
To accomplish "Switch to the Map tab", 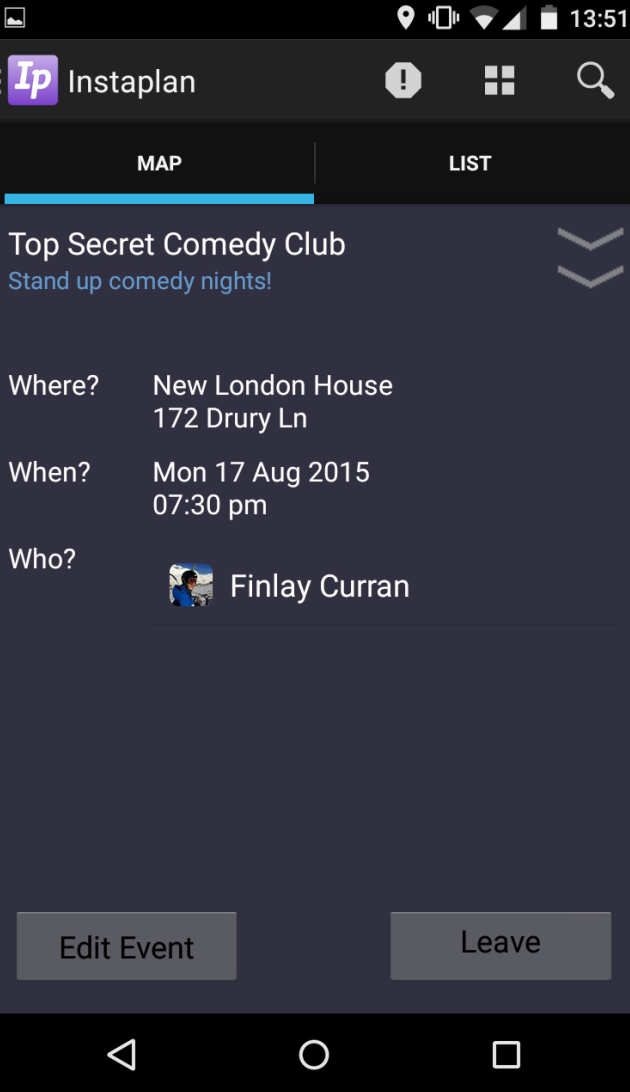I will [159, 164].
